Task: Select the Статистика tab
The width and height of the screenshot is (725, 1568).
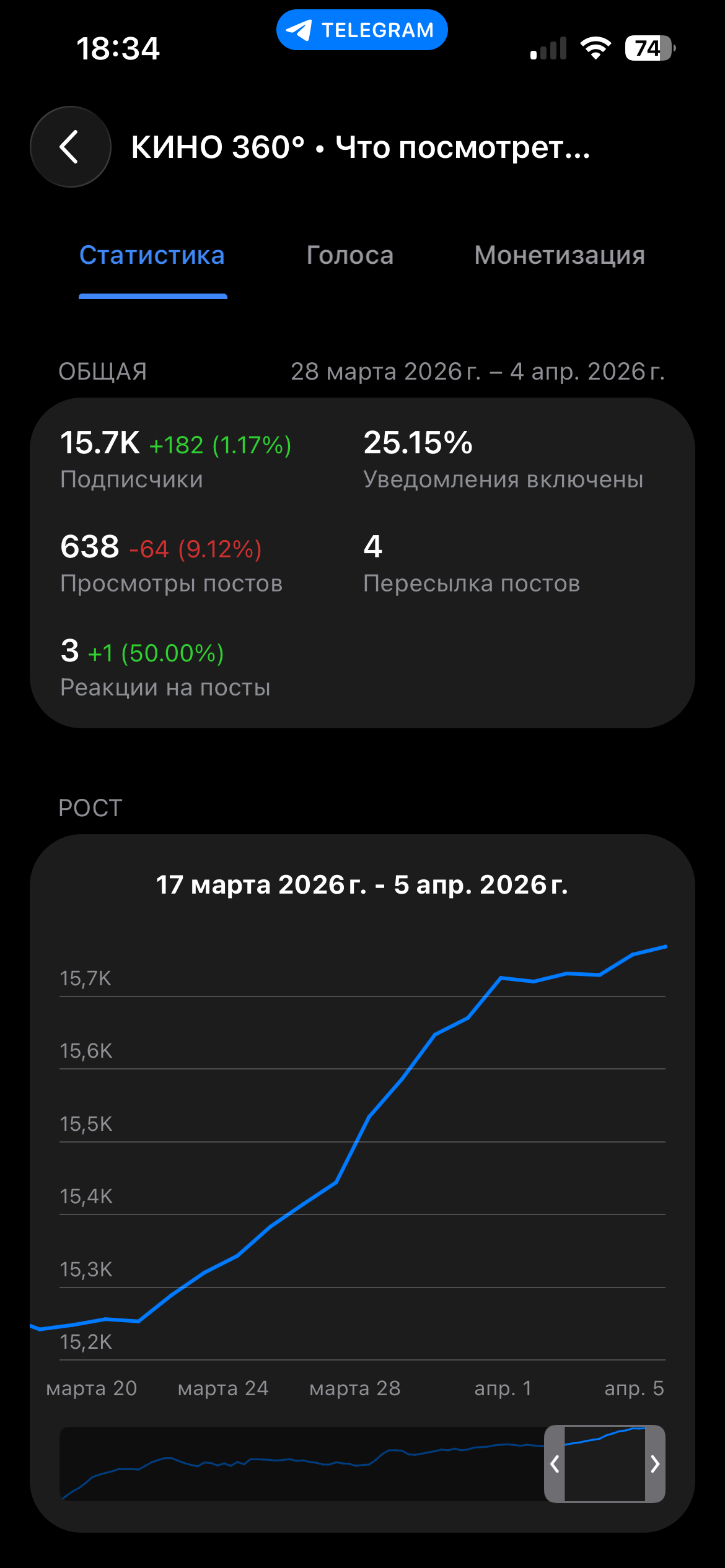Action: [x=152, y=255]
